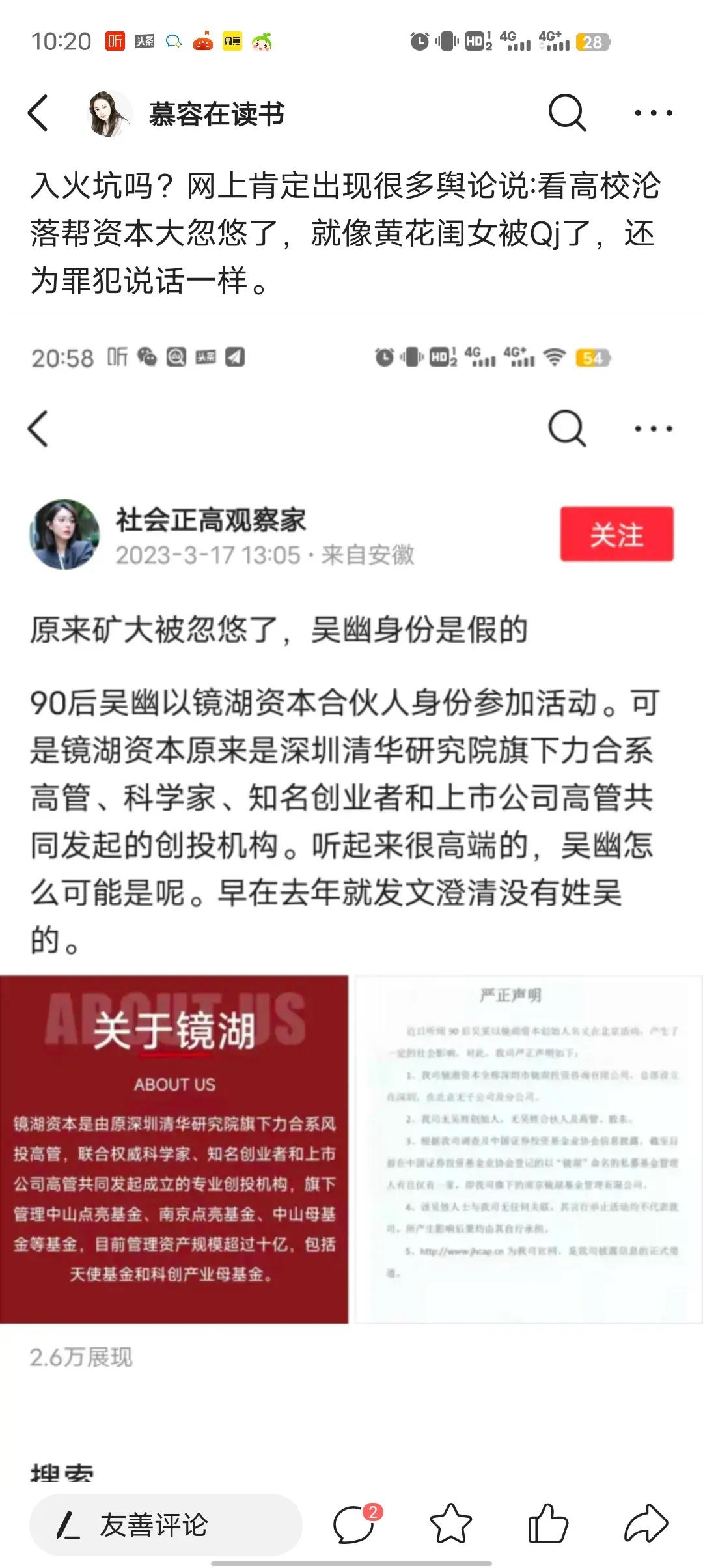Go back to the previous page
Image resolution: width=703 pixels, height=1568 pixels.
point(39,113)
